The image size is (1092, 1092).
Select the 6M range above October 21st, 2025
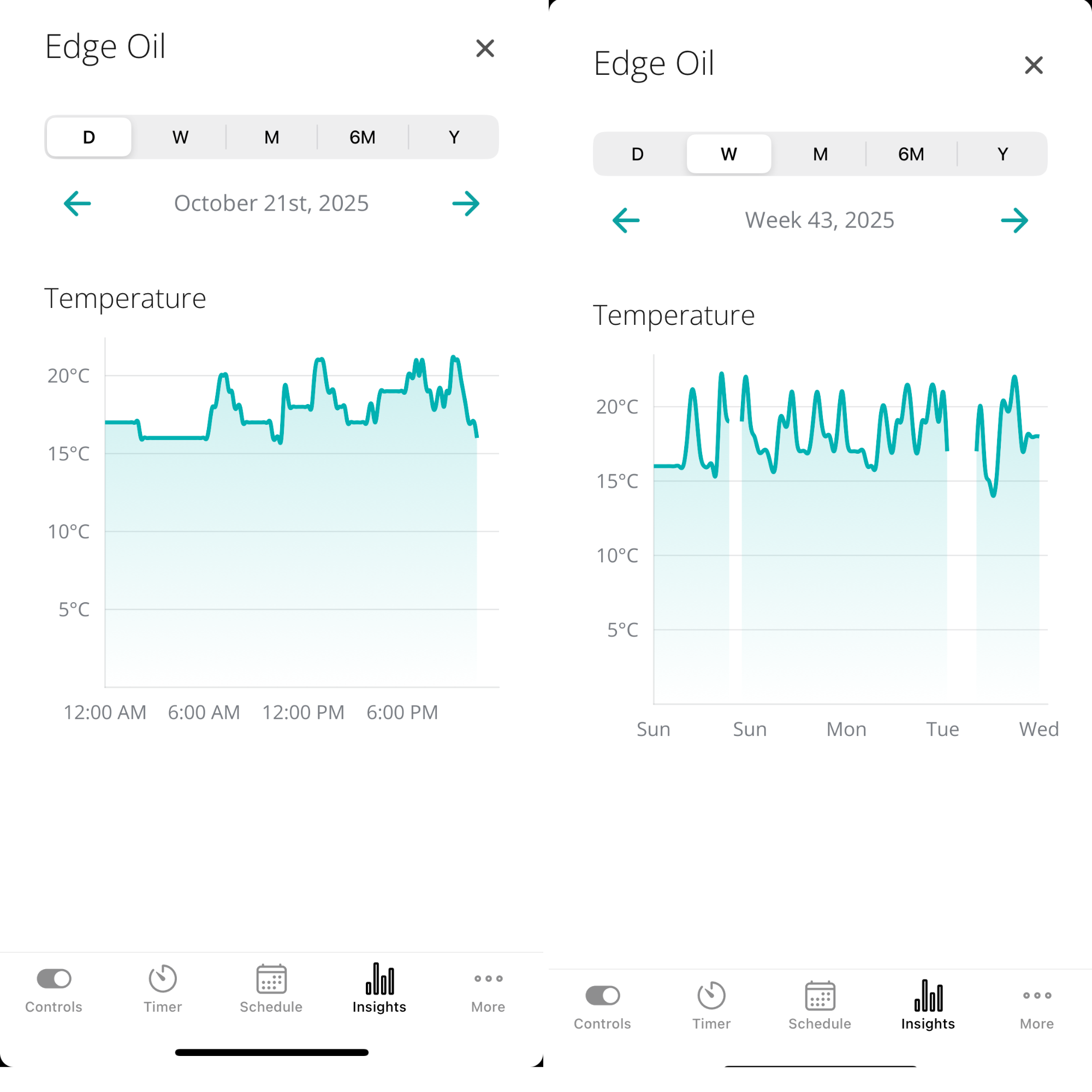(363, 138)
